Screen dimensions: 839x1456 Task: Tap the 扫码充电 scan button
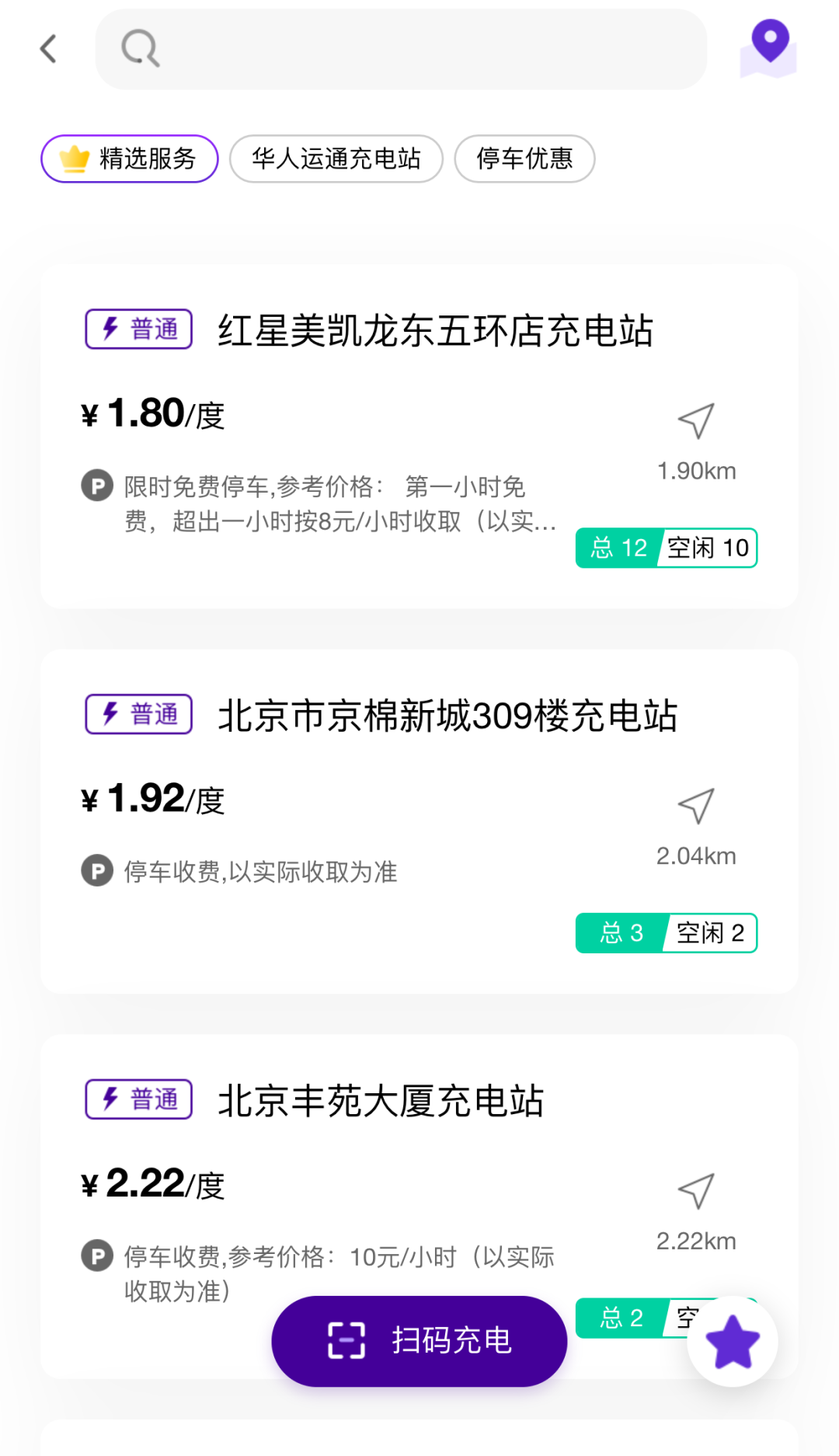(x=419, y=1341)
